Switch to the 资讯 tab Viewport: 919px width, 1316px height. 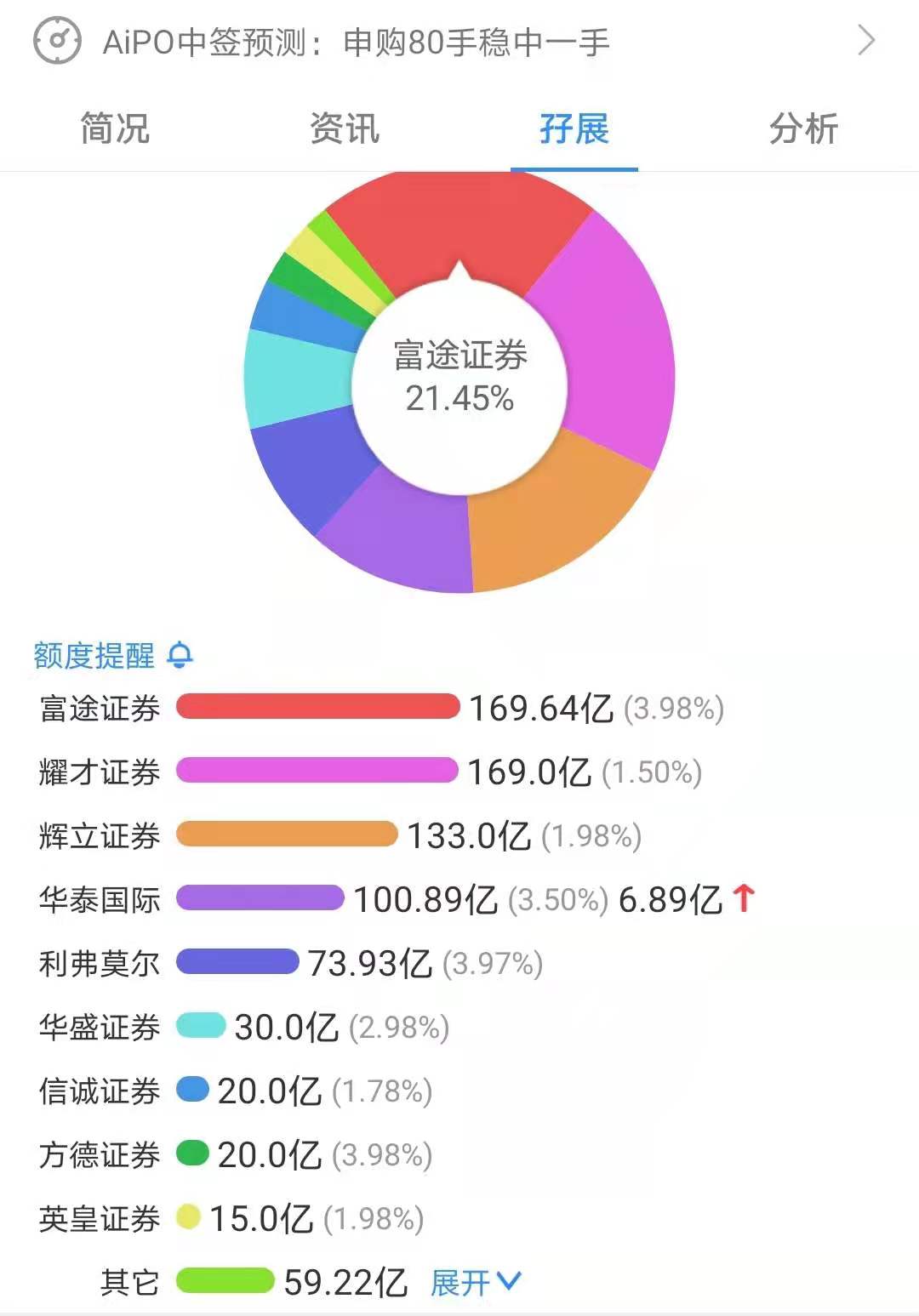click(x=345, y=129)
